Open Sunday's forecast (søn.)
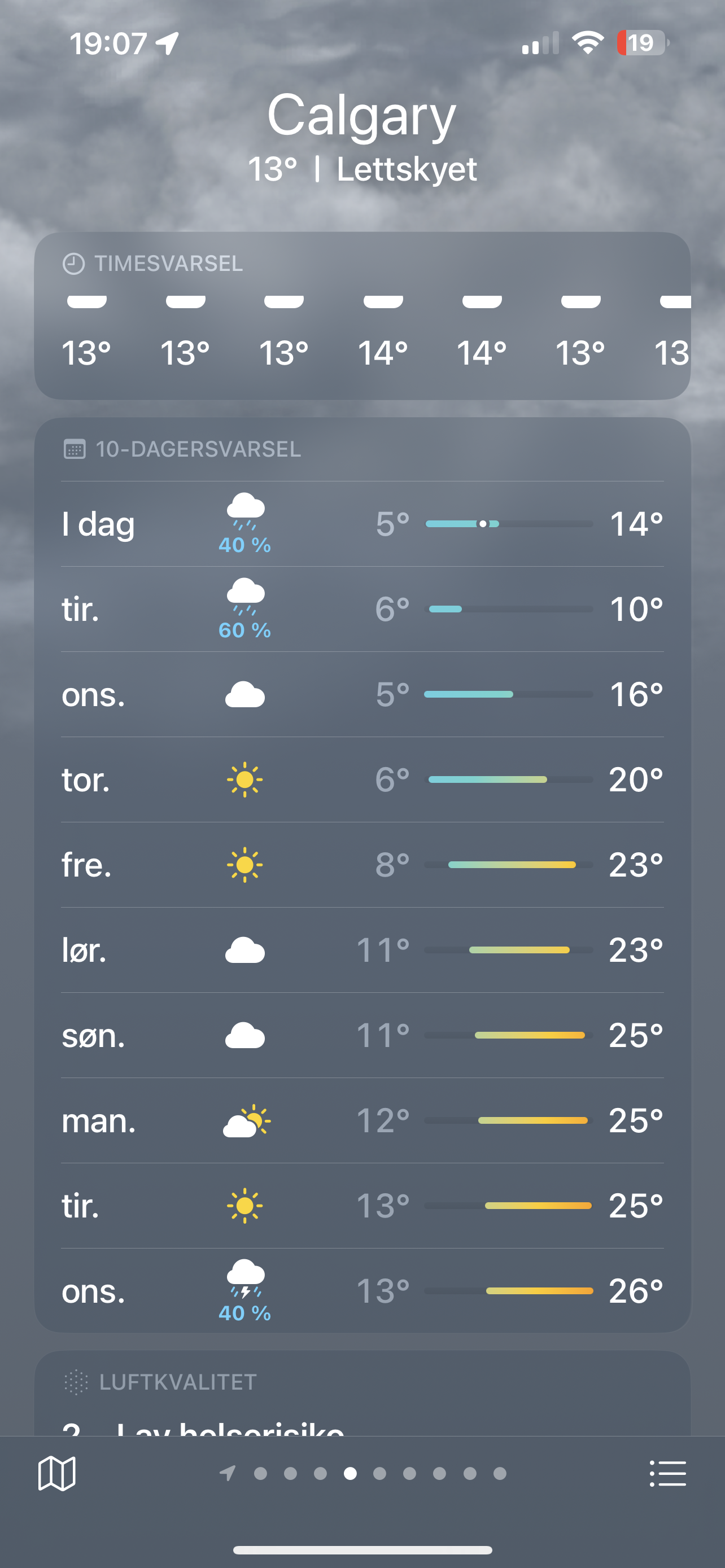Viewport: 725px width, 1568px height. tap(362, 1035)
